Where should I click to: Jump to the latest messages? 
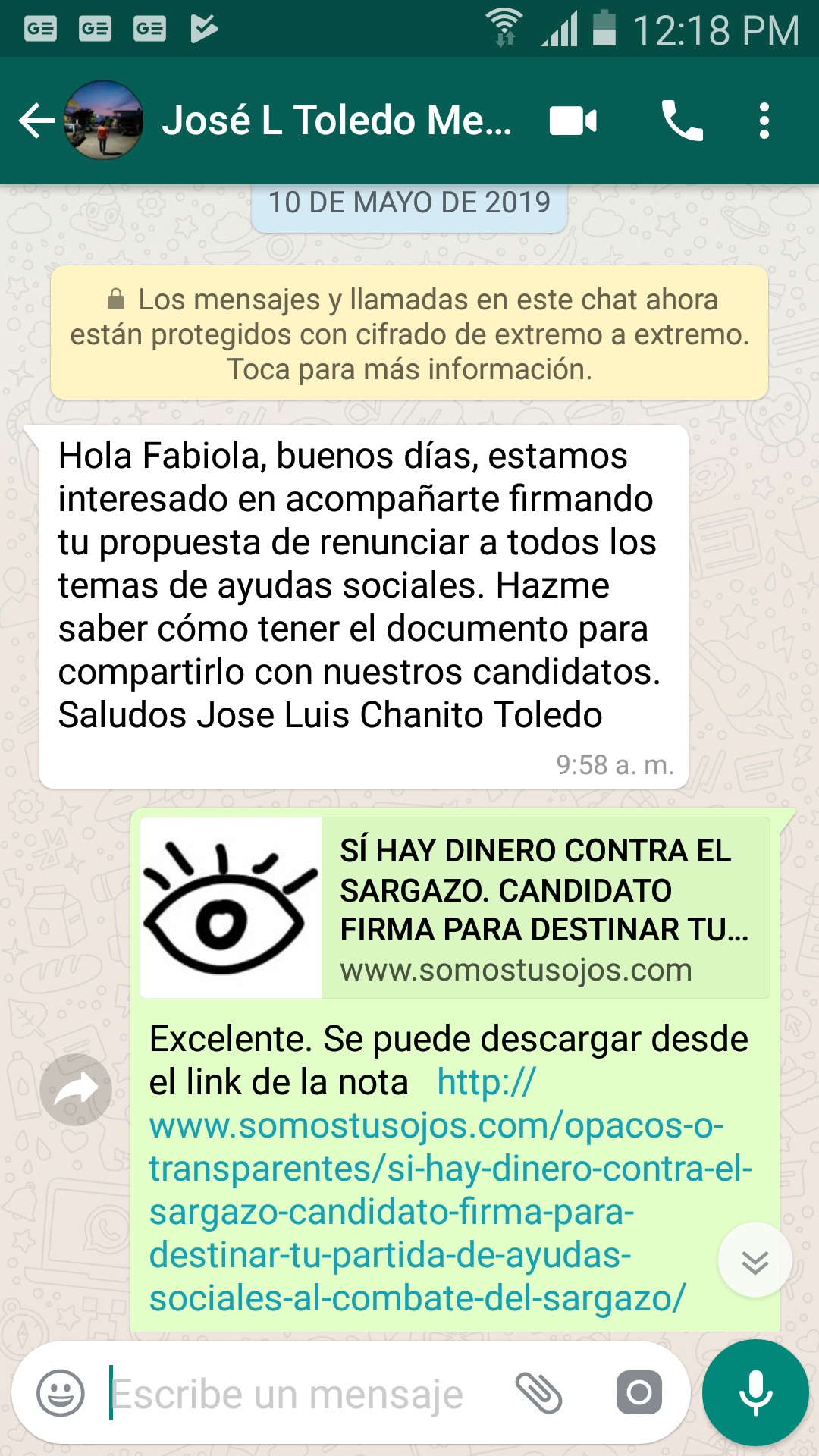coord(755,1260)
